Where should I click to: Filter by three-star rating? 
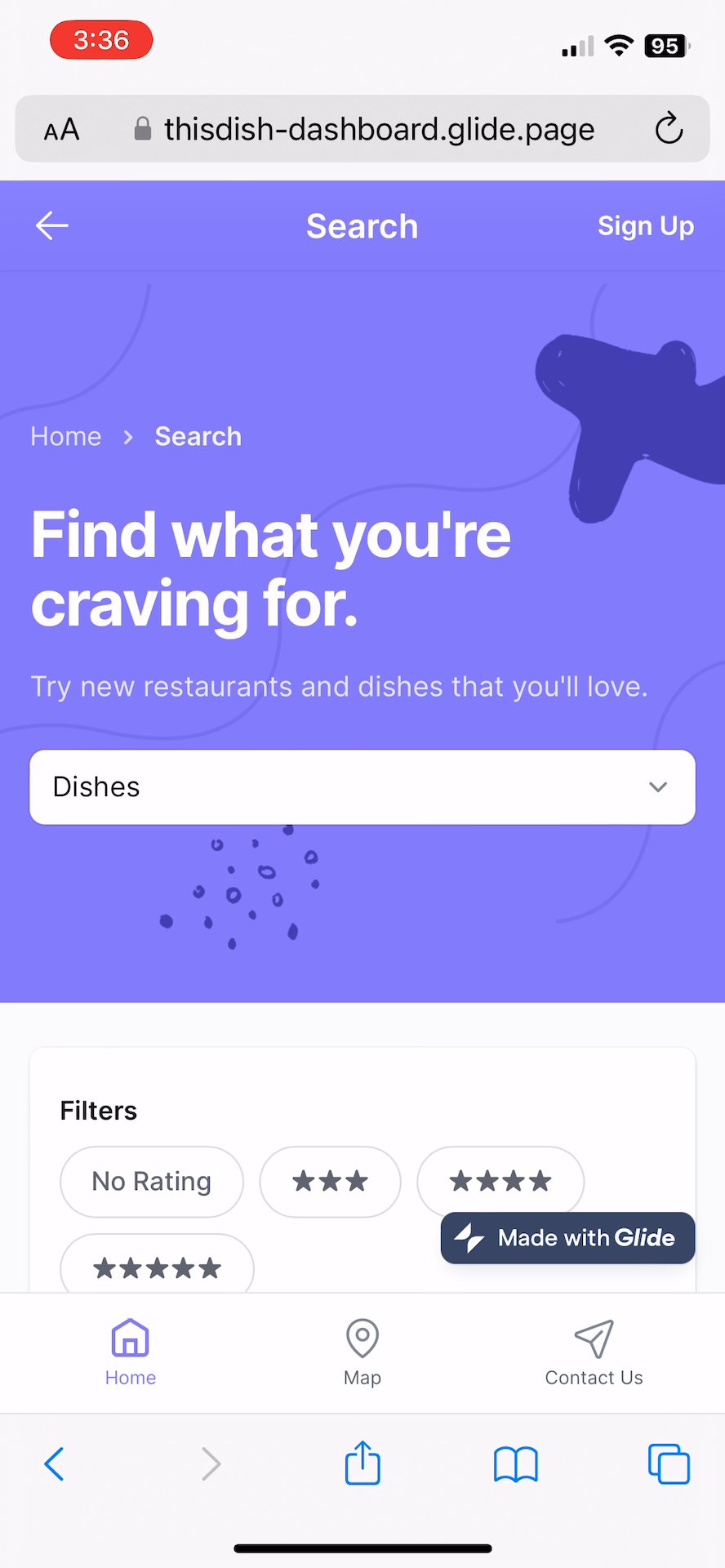click(330, 1181)
